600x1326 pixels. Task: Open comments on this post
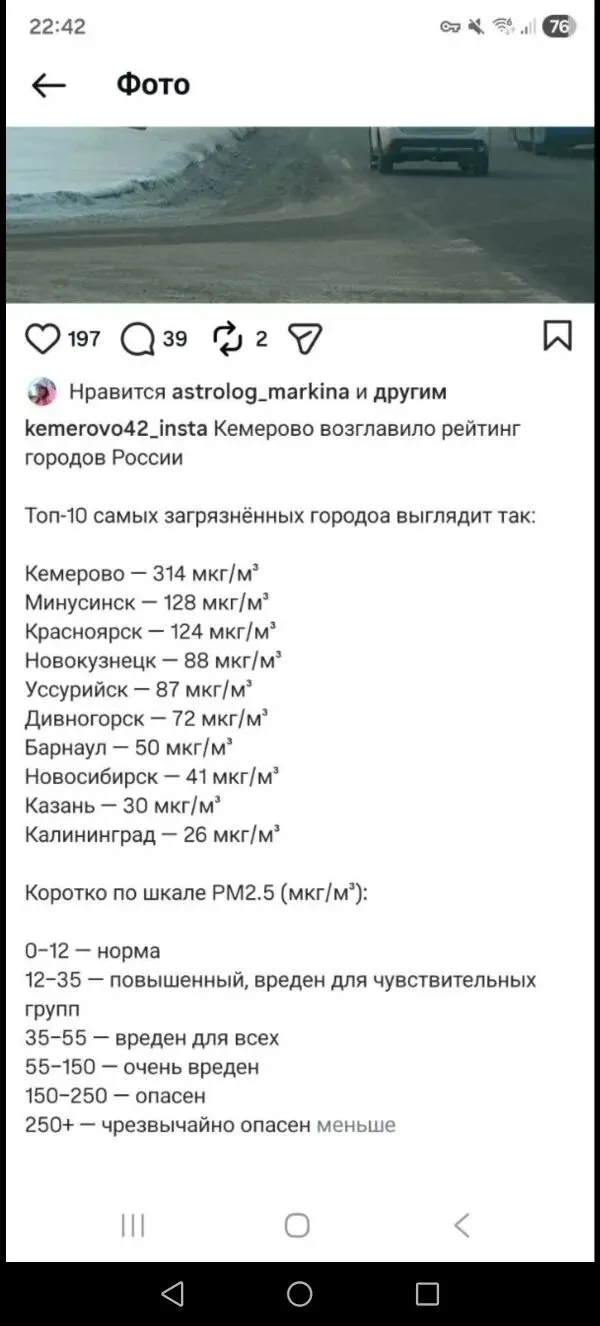[x=137, y=339]
